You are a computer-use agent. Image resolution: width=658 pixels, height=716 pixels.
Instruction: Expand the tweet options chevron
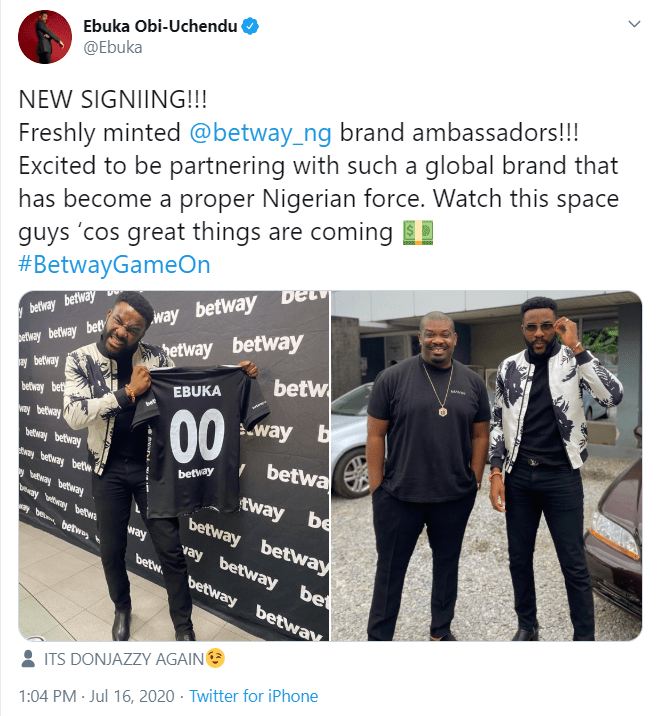pyautogui.click(x=633, y=23)
